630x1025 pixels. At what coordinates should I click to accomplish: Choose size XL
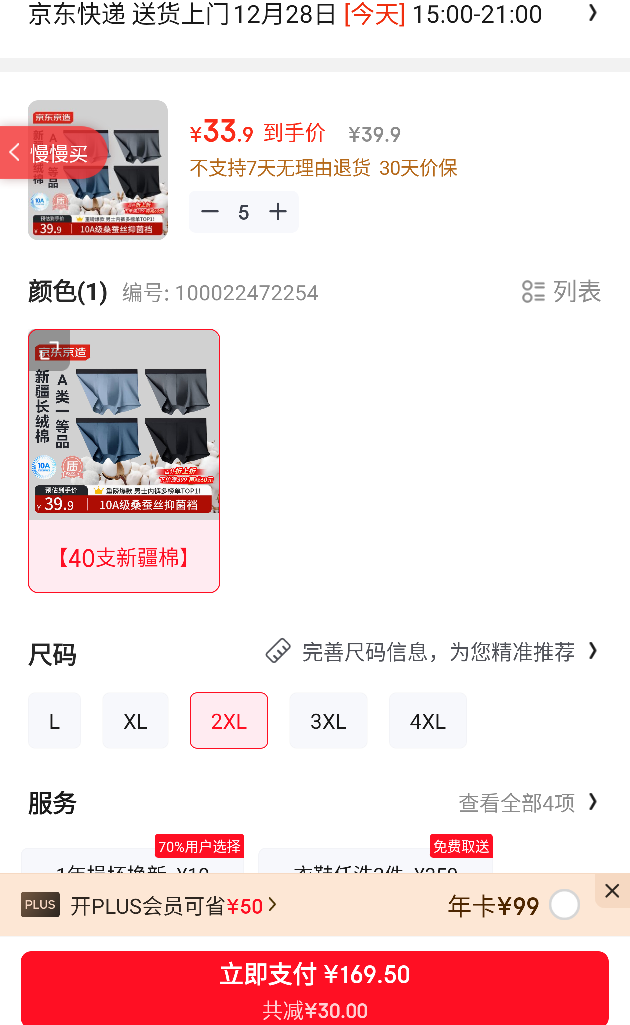click(135, 720)
